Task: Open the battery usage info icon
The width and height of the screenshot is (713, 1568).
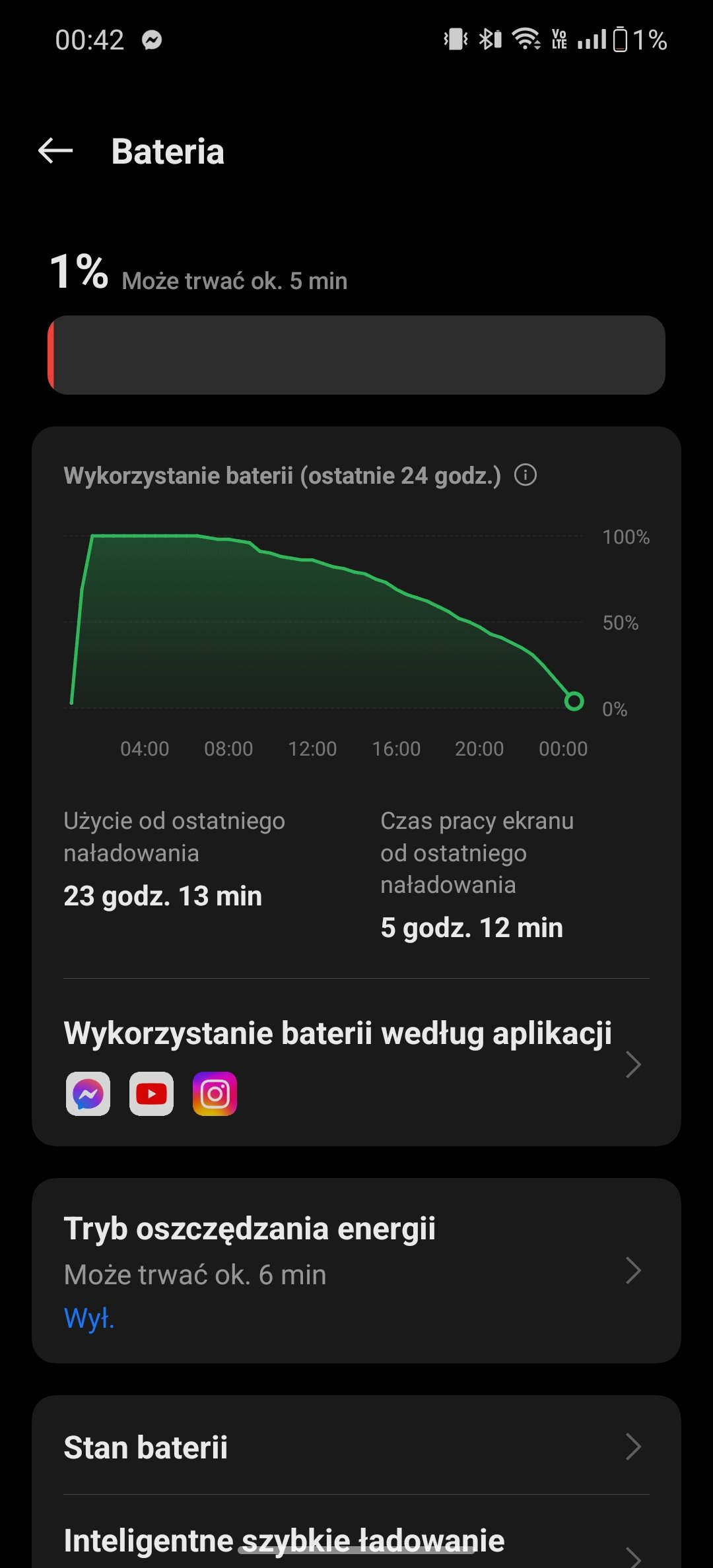Action: (x=526, y=475)
